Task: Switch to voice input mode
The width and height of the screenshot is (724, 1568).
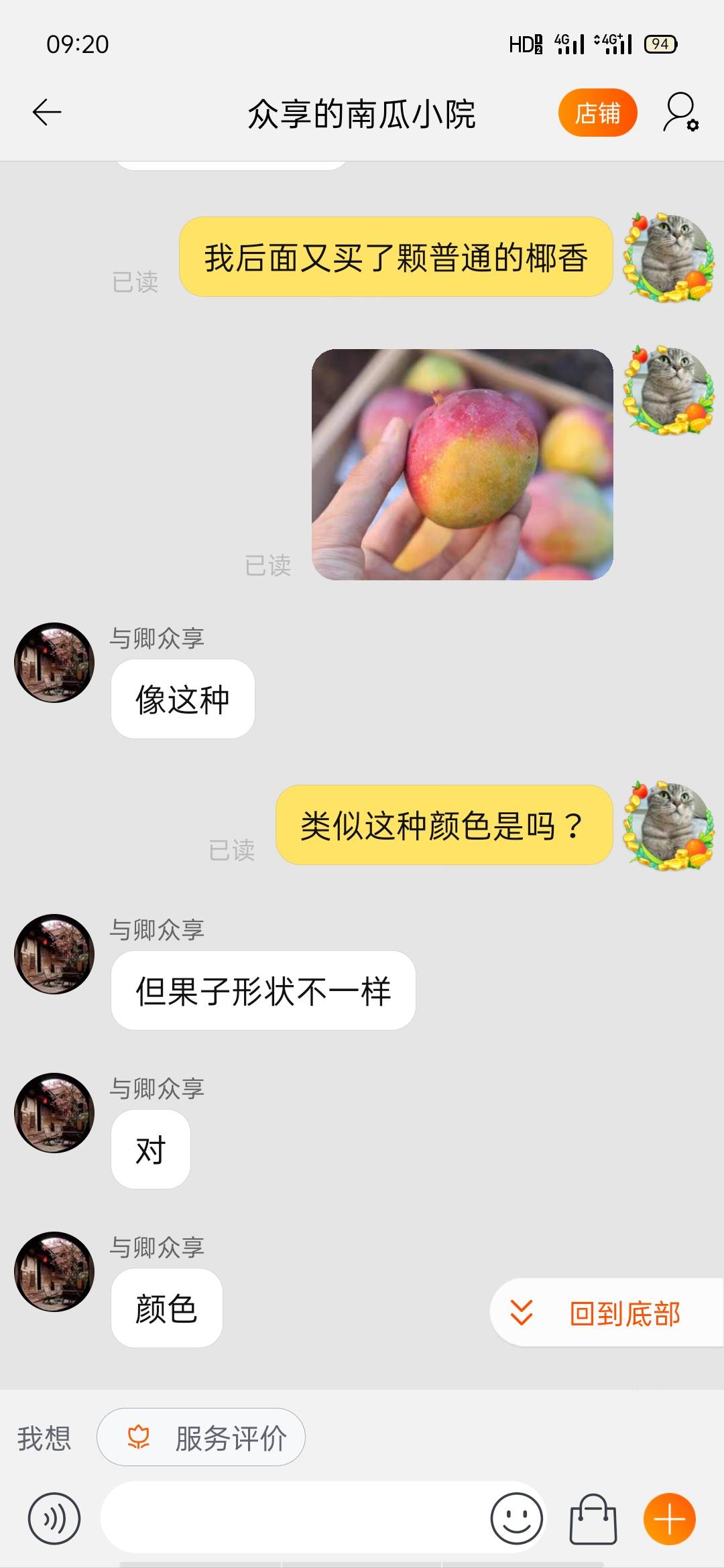Action: (x=54, y=1518)
